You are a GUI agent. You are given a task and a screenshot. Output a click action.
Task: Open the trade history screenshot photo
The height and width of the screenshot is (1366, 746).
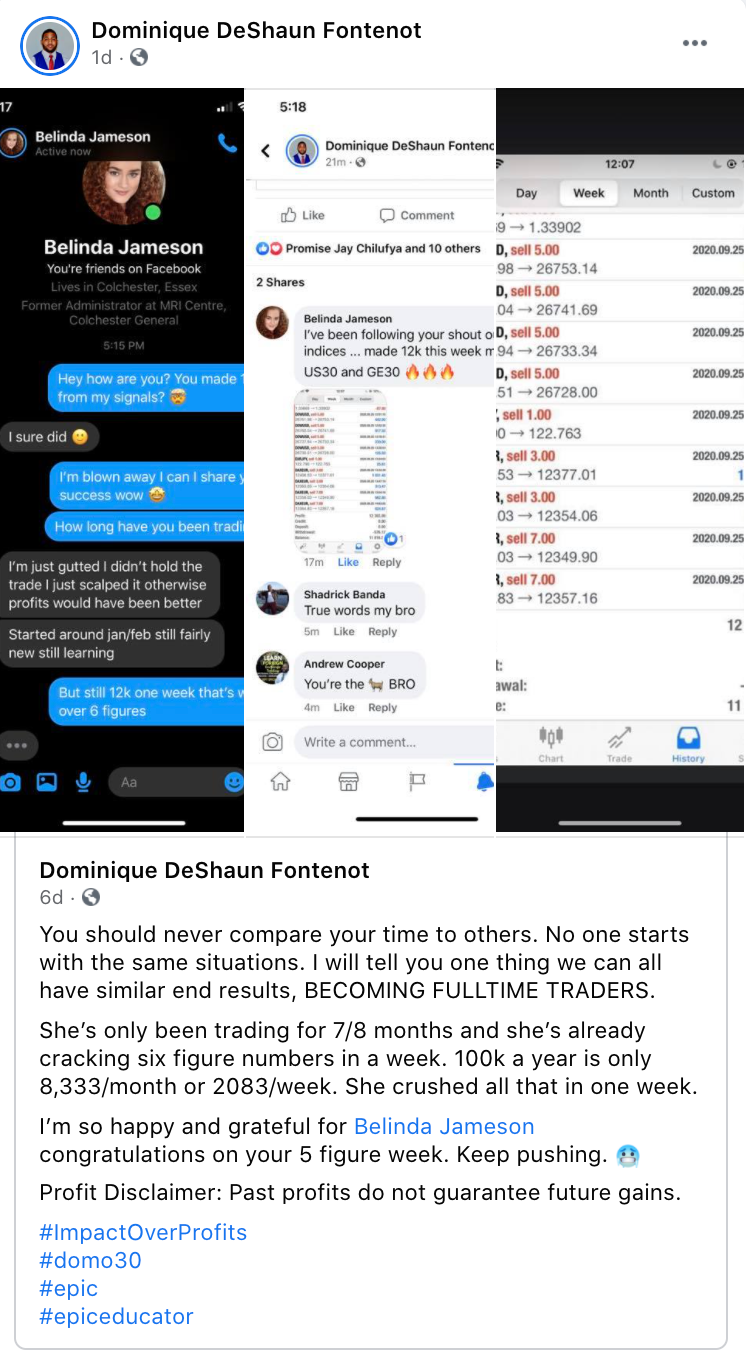(620, 460)
